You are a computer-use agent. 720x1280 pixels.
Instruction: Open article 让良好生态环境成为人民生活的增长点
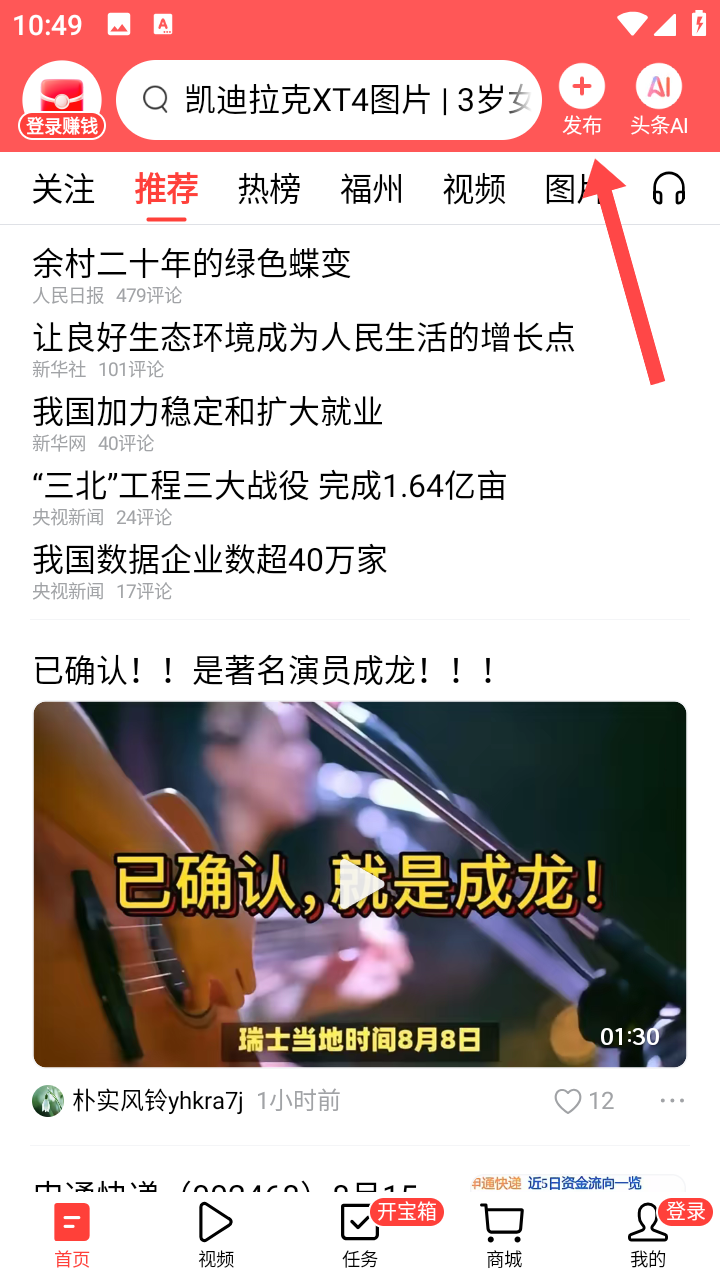[x=303, y=338]
